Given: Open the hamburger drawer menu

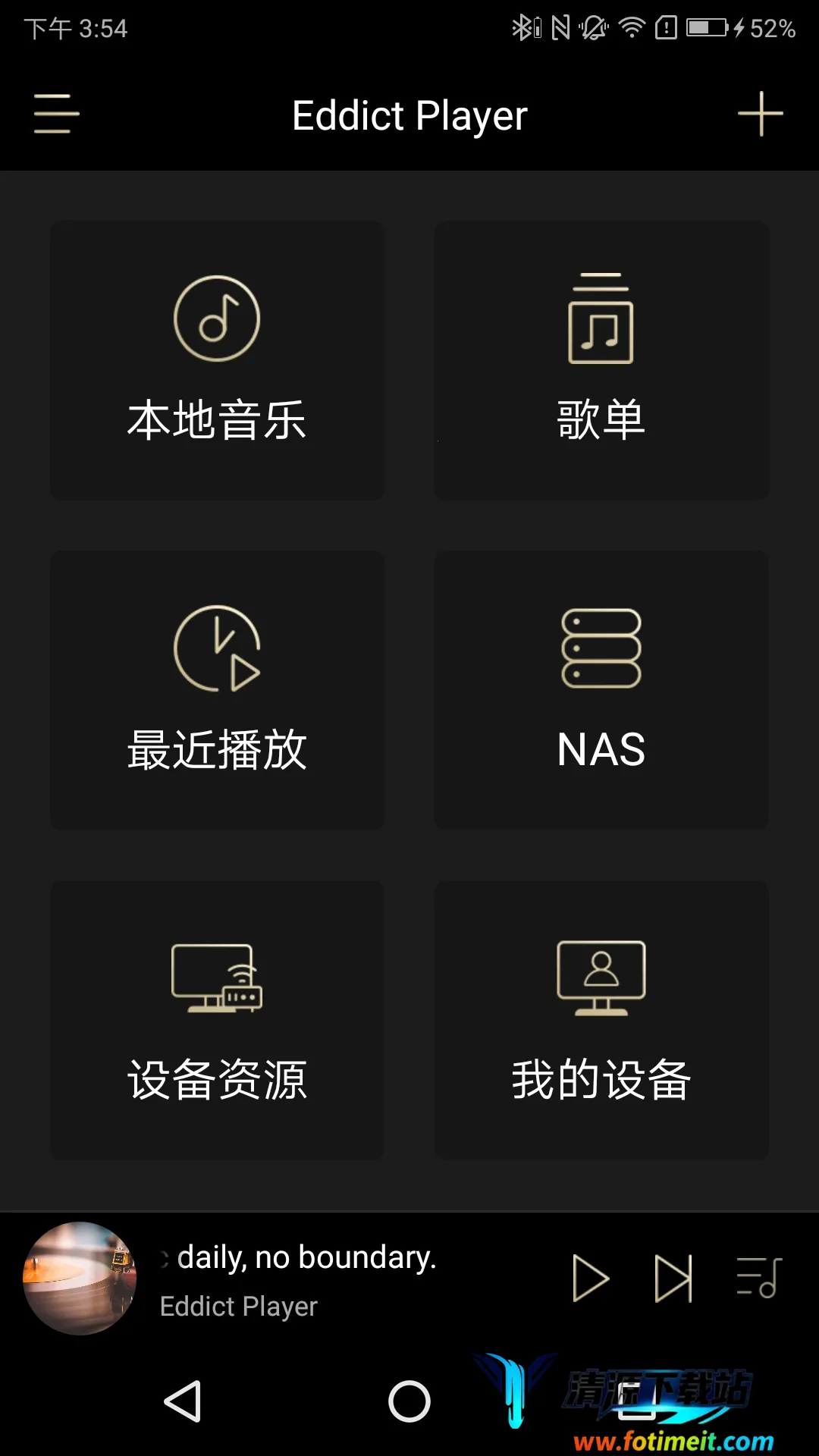Looking at the screenshot, I should pyautogui.click(x=57, y=115).
